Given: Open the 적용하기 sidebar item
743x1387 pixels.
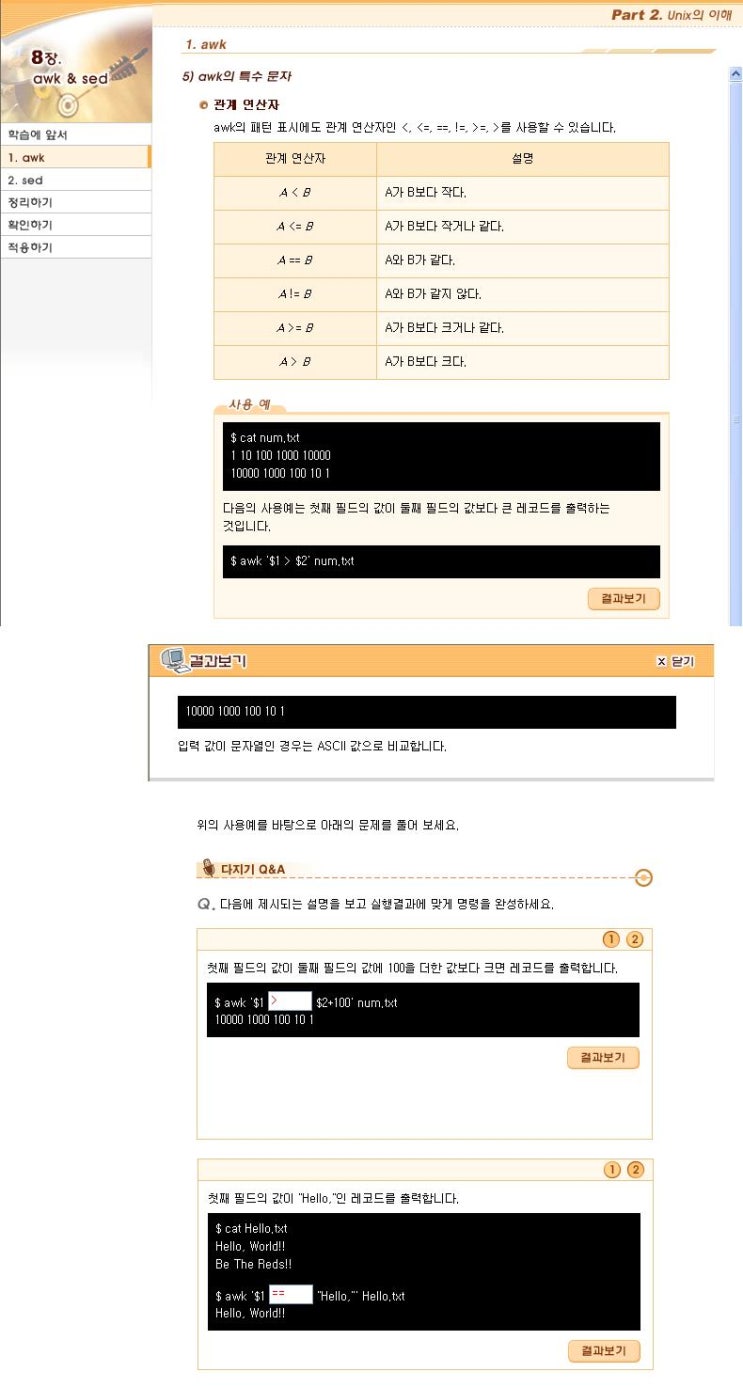Looking at the screenshot, I should point(75,247).
